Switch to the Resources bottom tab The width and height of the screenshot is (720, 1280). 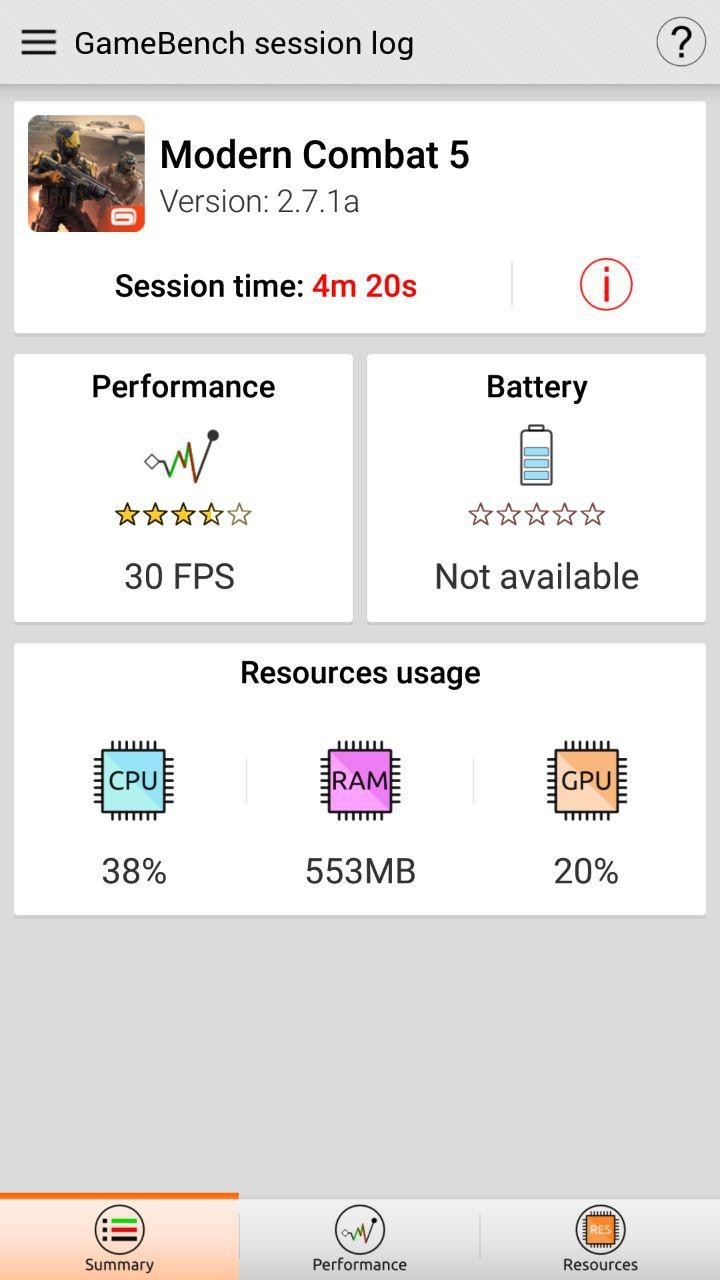click(600, 1238)
